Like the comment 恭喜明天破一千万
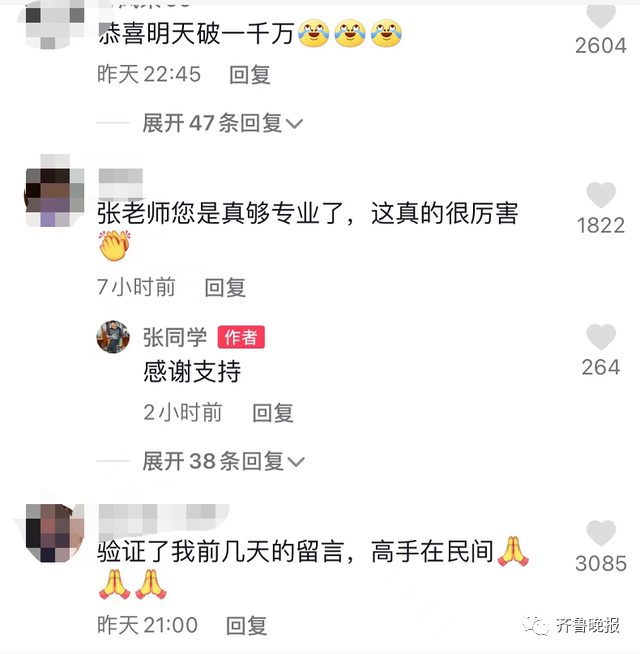 point(600,15)
